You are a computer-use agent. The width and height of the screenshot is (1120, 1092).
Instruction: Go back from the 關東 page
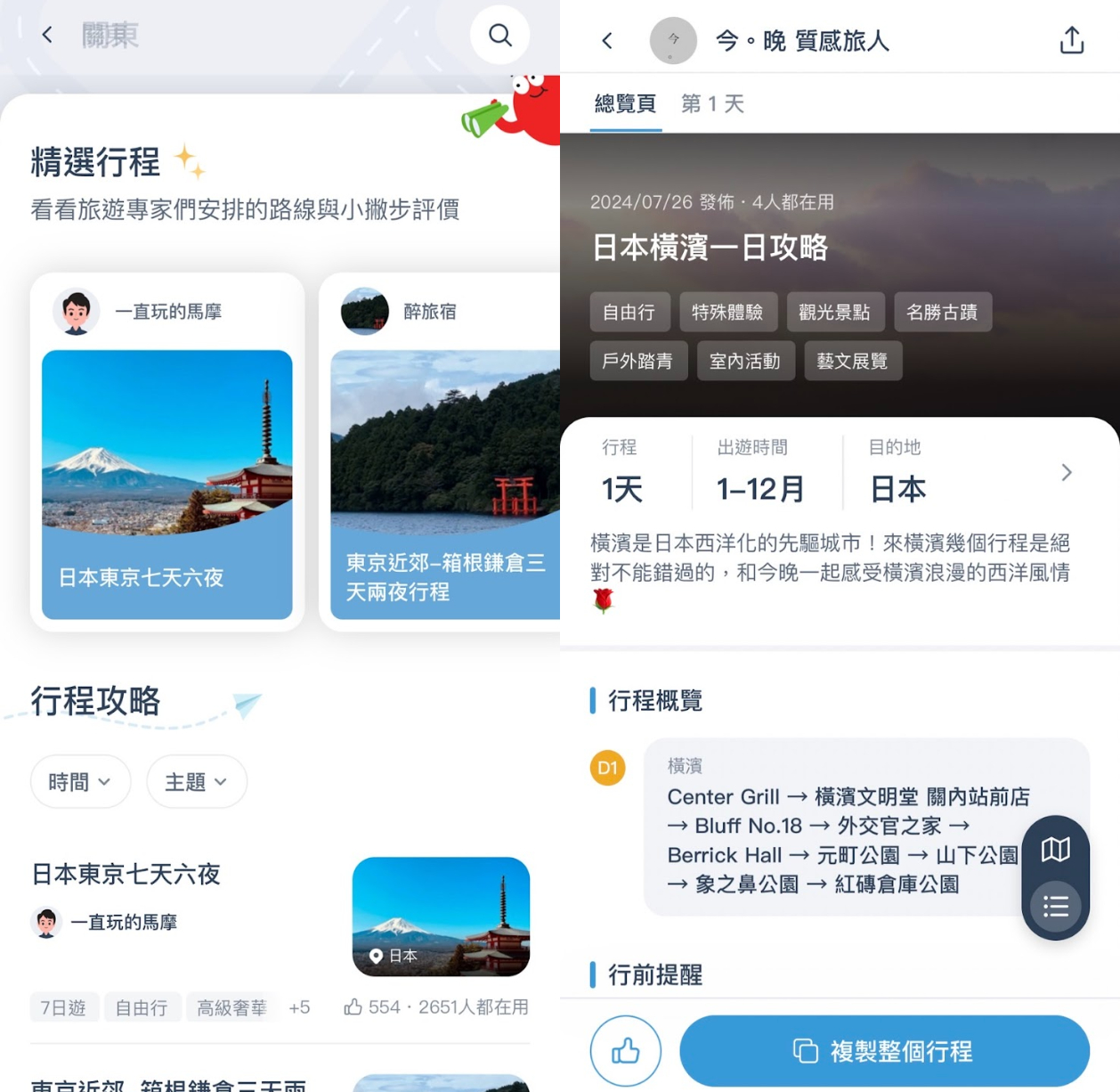coord(47,35)
